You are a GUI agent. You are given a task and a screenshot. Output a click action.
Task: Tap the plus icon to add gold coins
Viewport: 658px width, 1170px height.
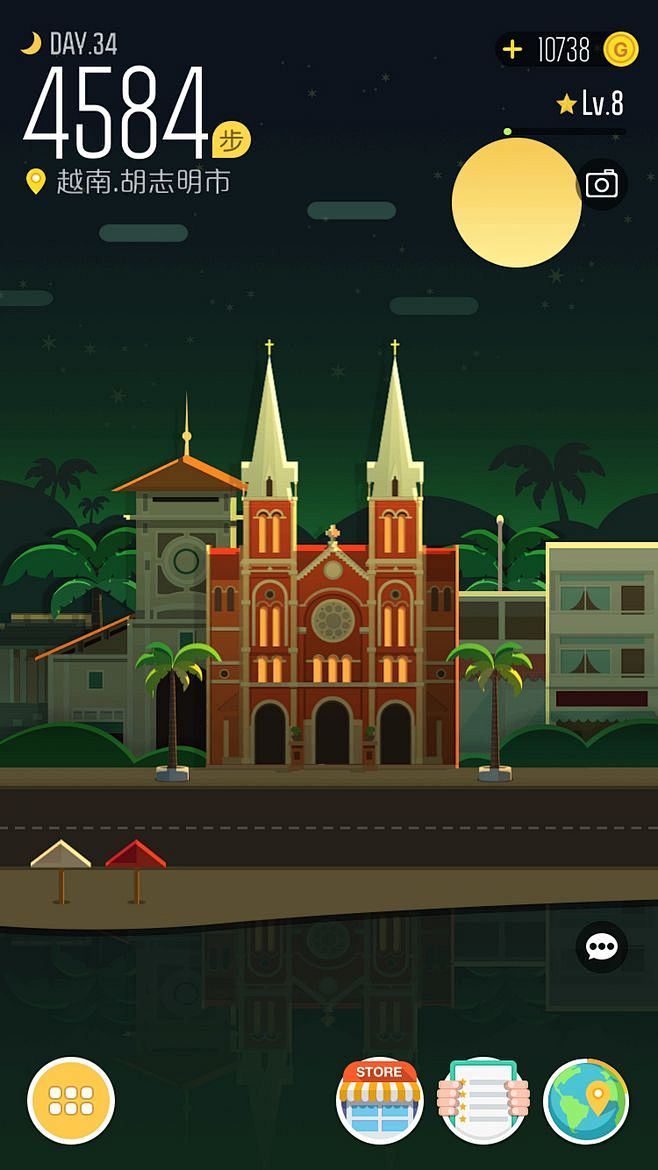click(512, 50)
